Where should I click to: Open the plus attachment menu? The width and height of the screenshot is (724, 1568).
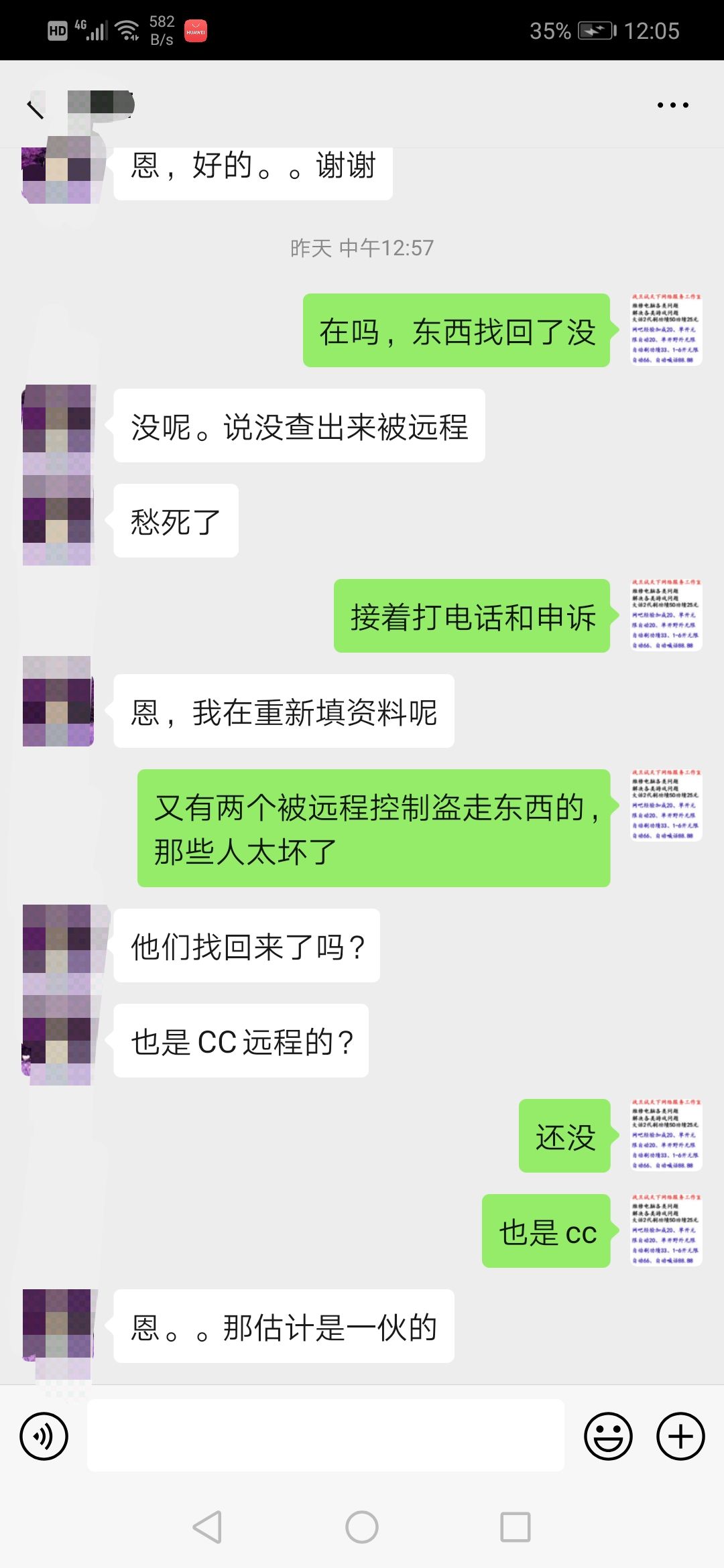tap(680, 1436)
